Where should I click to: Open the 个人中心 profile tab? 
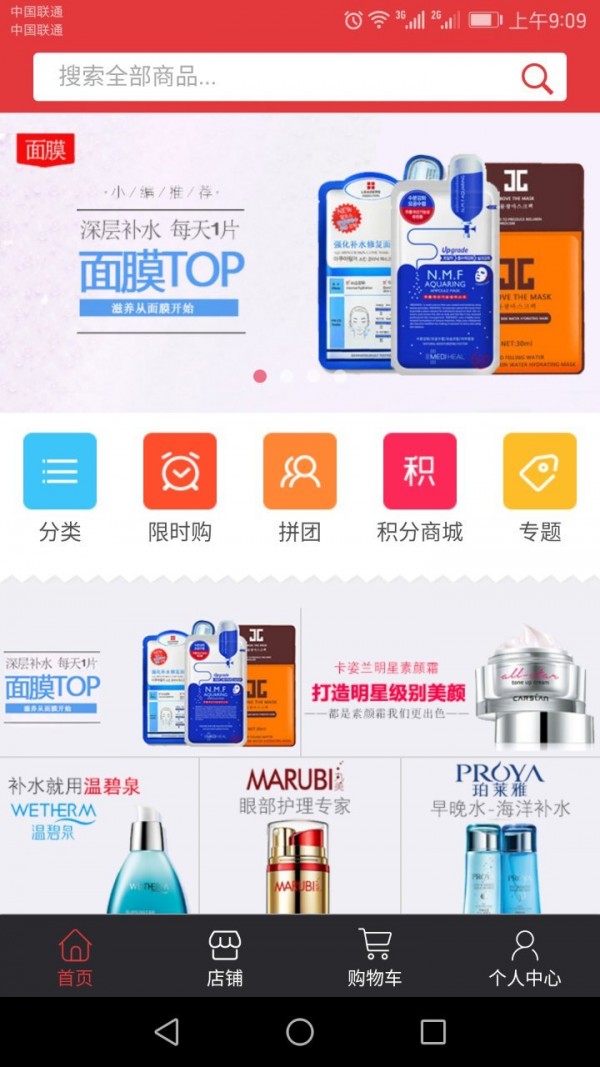click(x=524, y=957)
